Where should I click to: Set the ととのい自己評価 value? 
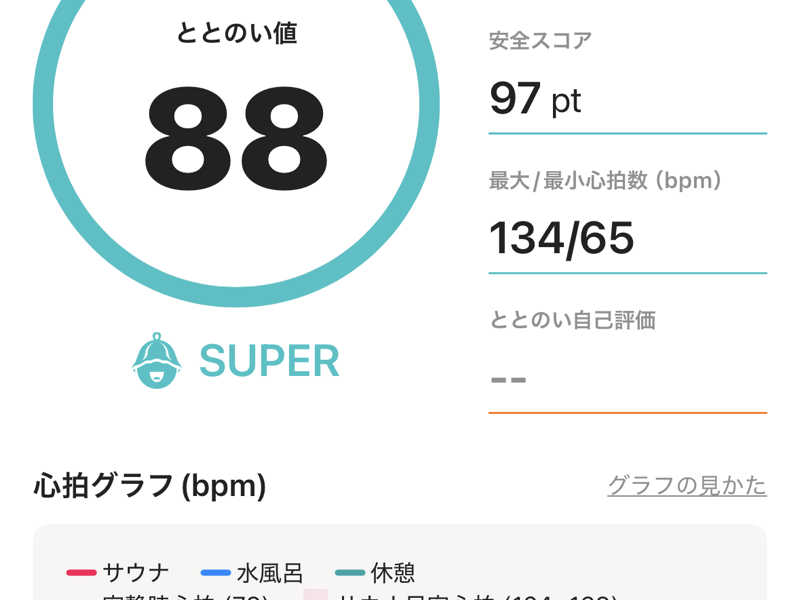(626, 380)
